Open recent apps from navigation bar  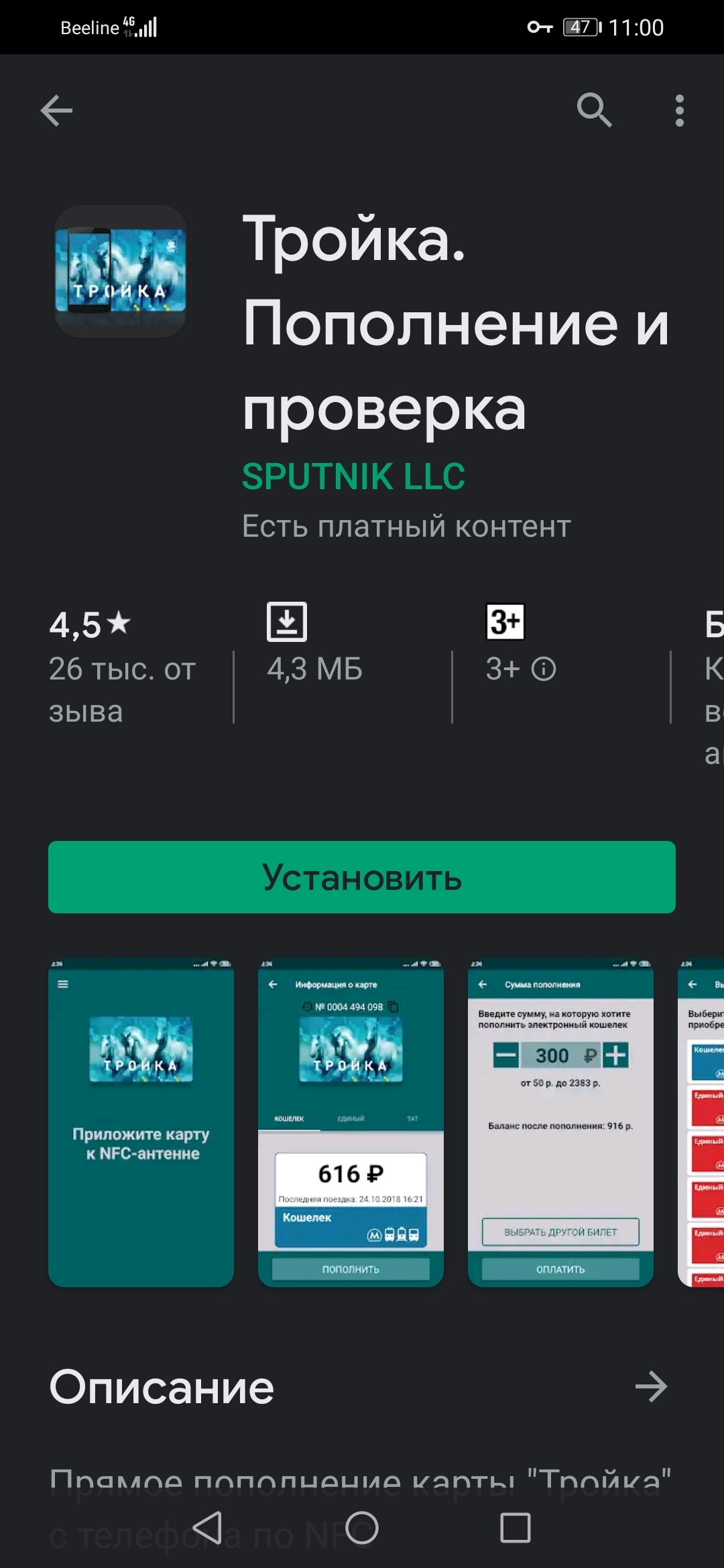(x=516, y=1528)
